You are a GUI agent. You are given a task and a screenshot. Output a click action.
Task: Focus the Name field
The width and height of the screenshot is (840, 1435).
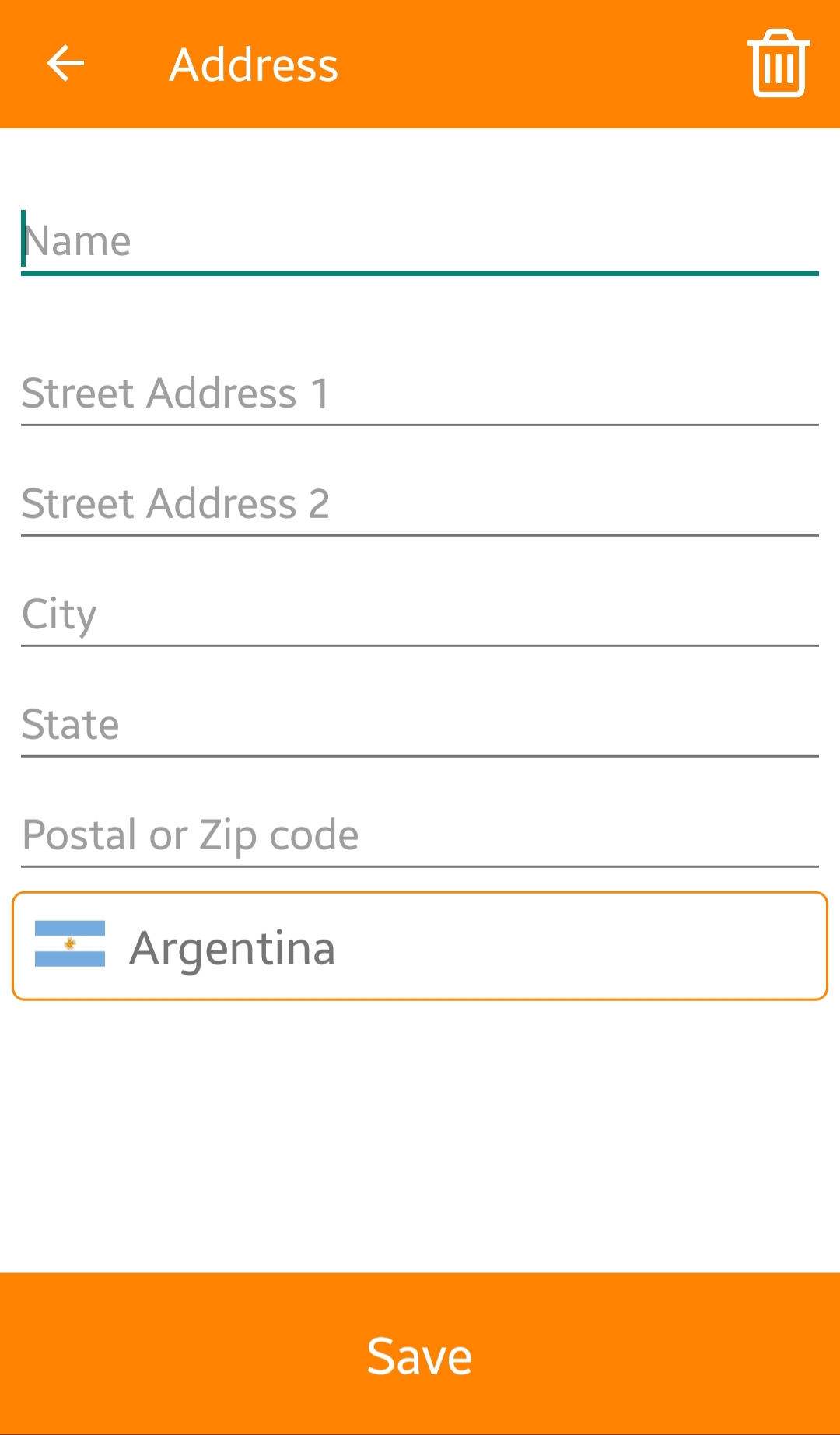click(x=420, y=241)
